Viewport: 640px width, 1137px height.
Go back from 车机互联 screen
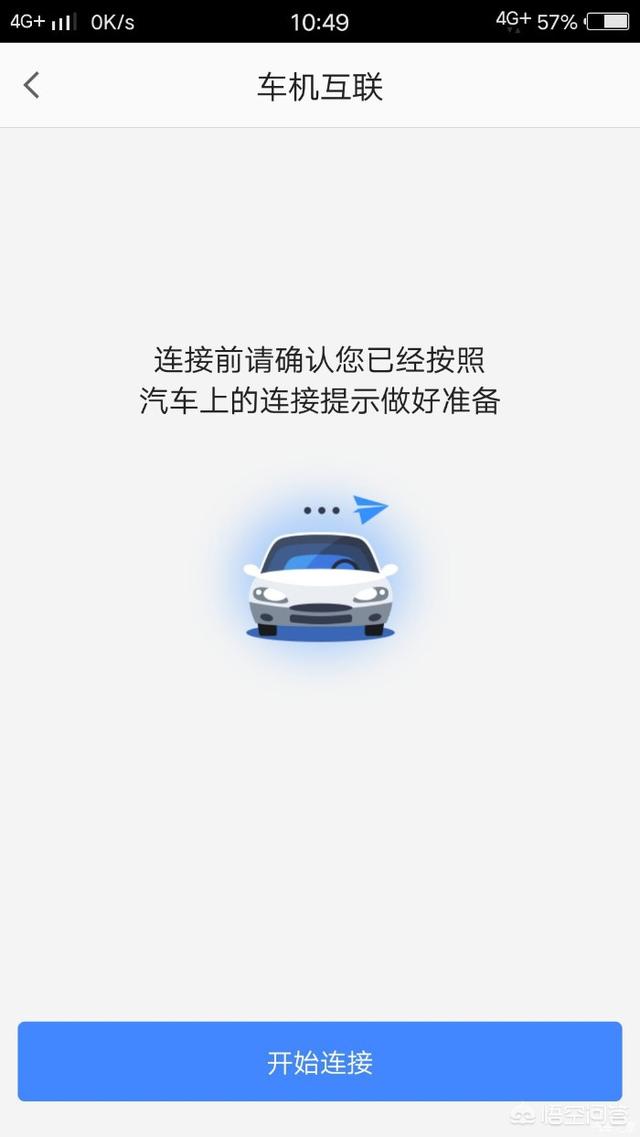32,86
